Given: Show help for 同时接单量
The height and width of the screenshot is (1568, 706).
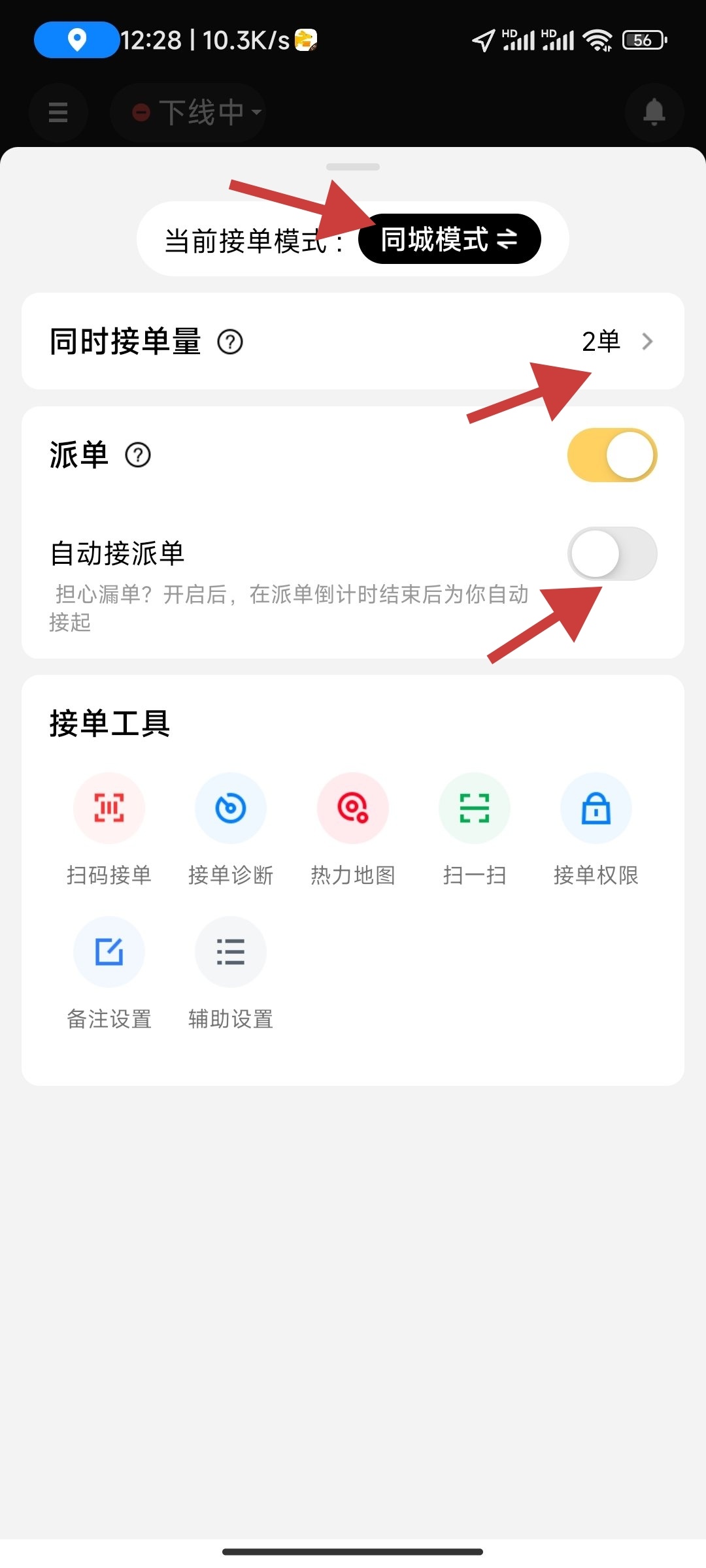Looking at the screenshot, I should (230, 342).
